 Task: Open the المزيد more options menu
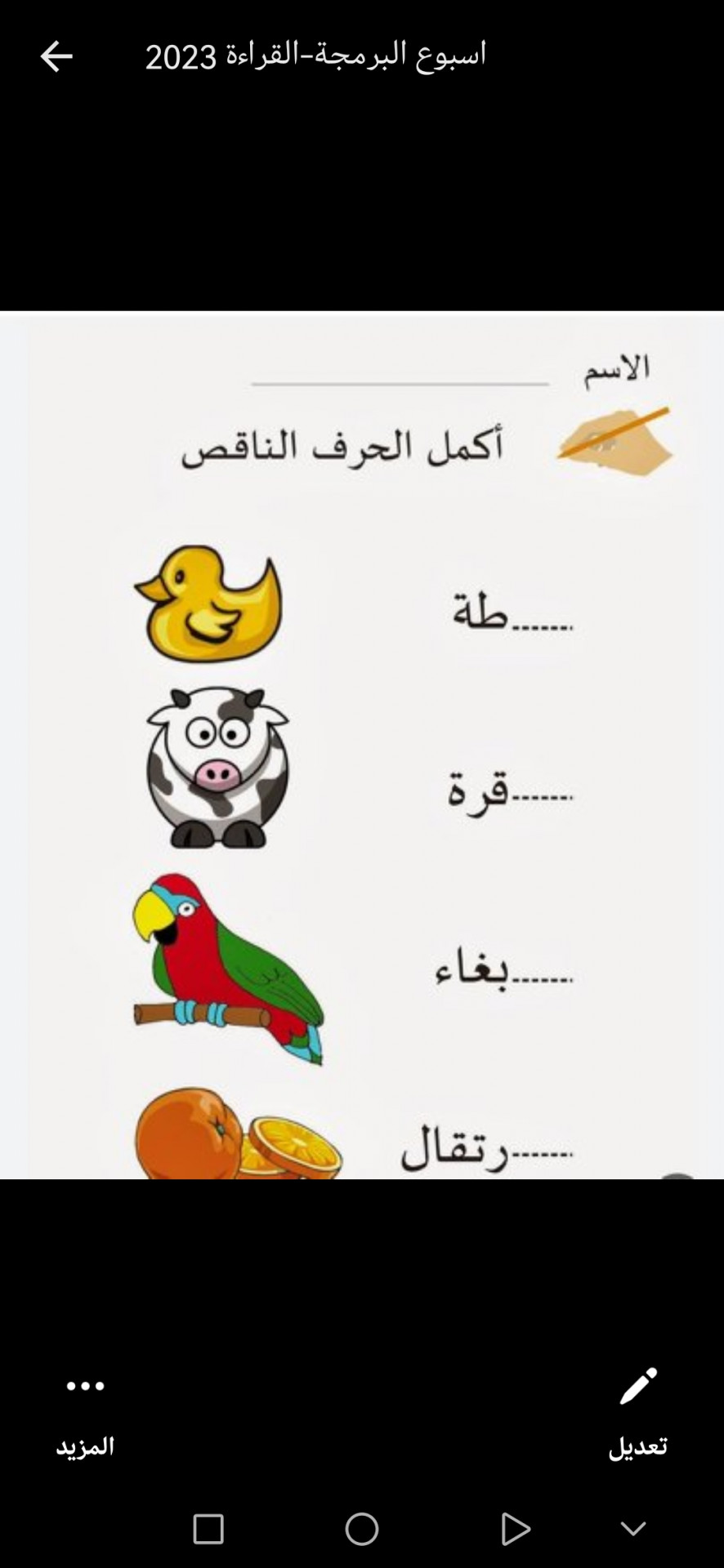click(x=85, y=1408)
